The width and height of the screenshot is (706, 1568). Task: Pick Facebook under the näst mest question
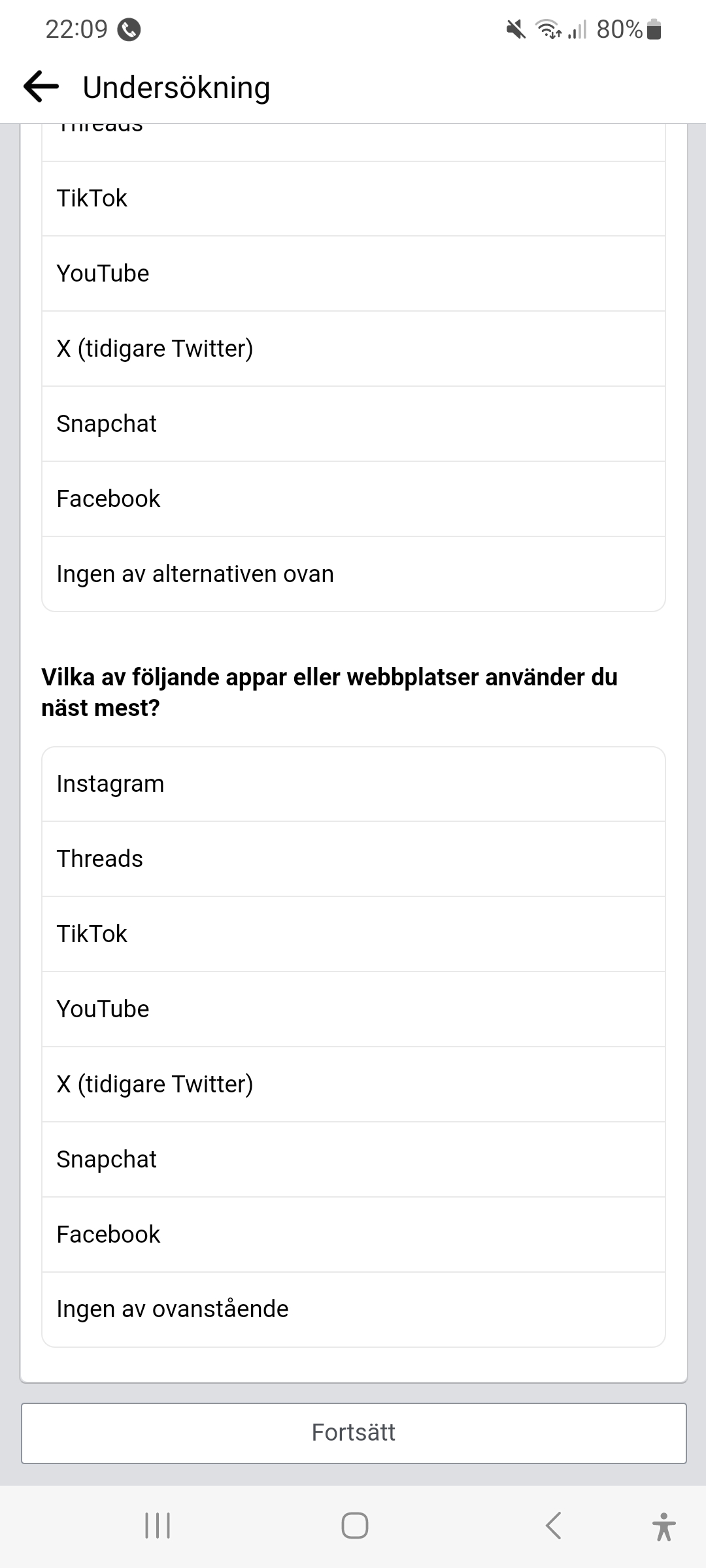353,1235
